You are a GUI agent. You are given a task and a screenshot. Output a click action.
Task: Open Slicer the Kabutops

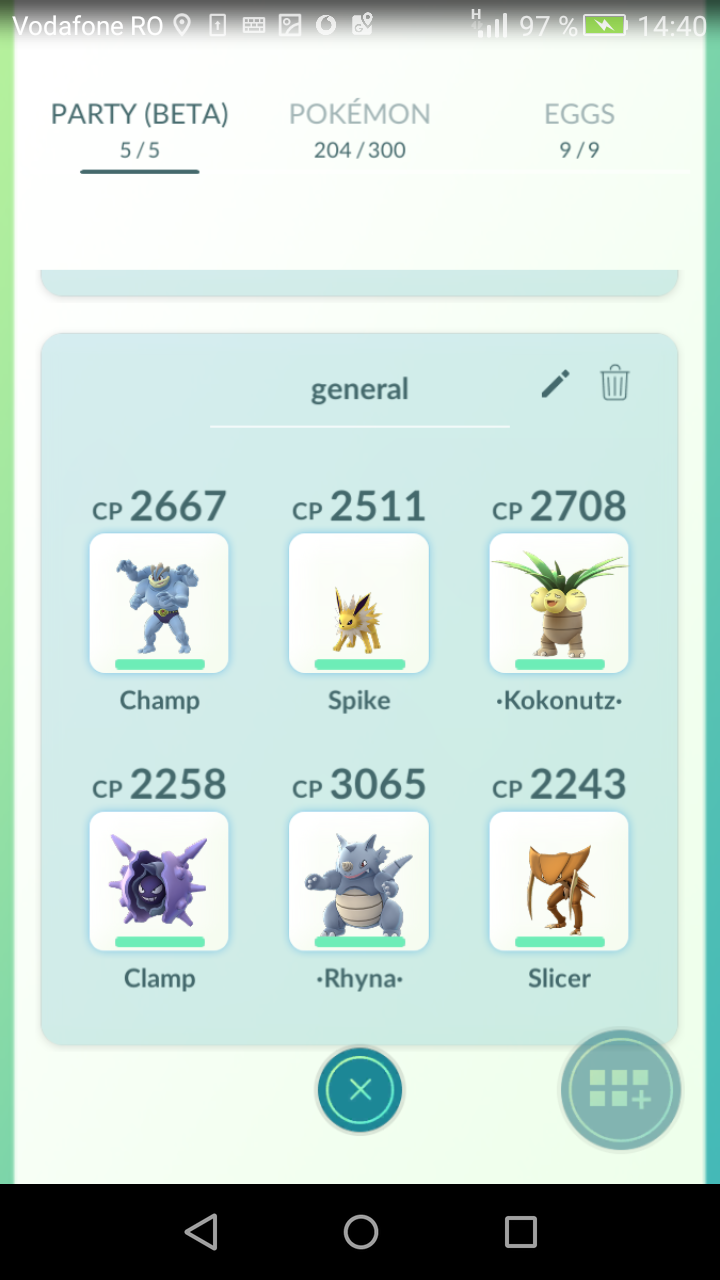[x=559, y=881]
